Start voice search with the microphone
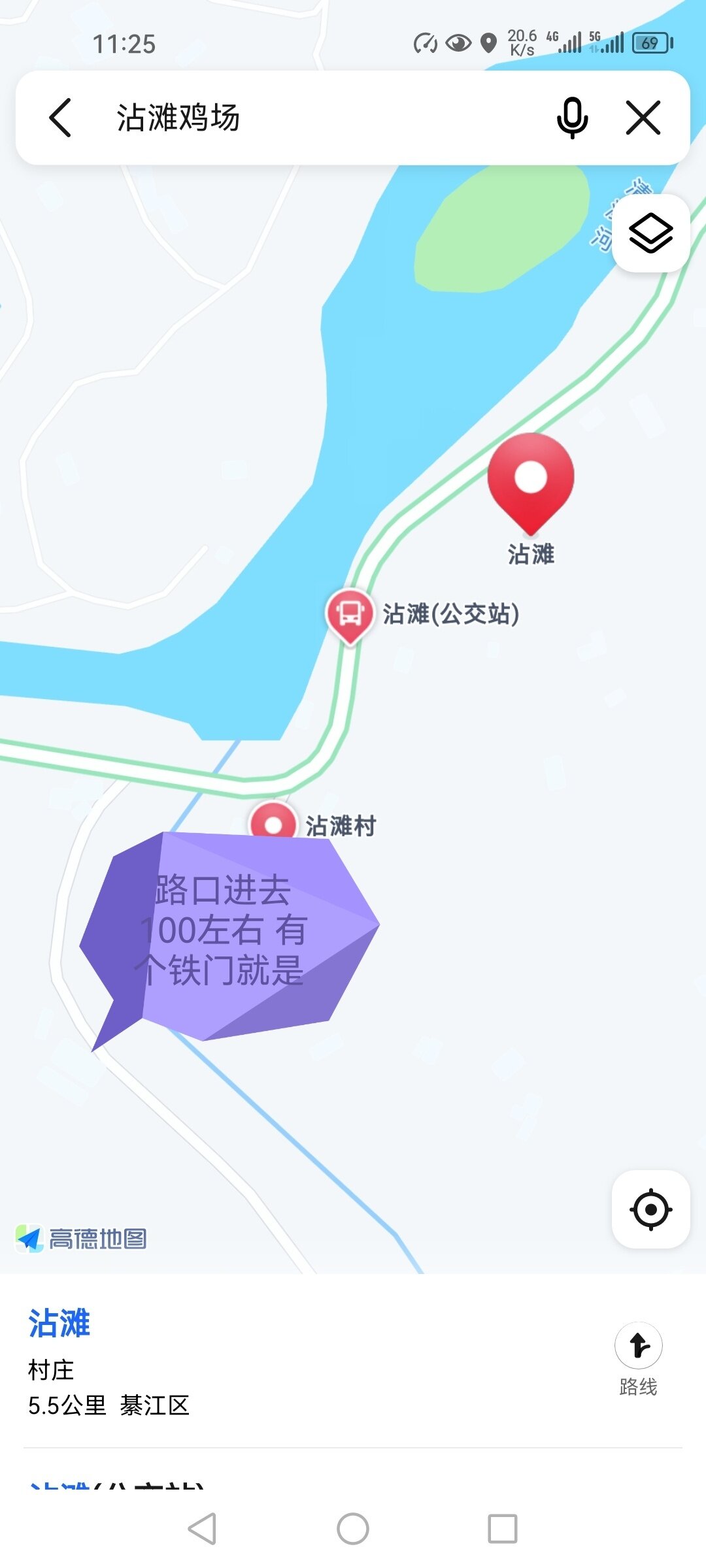Viewport: 706px width, 1568px height. click(x=572, y=118)
